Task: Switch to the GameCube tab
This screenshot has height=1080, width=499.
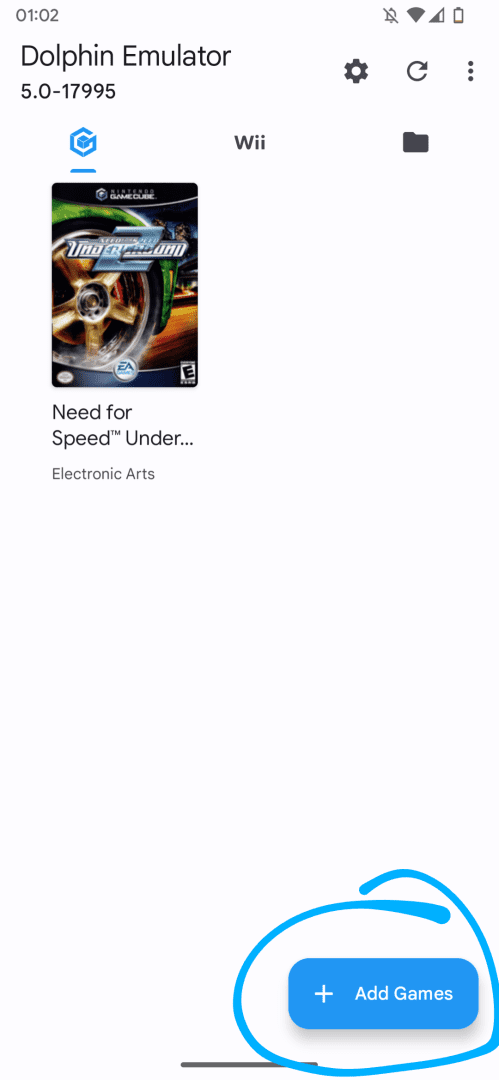Action: pos(83,143)
